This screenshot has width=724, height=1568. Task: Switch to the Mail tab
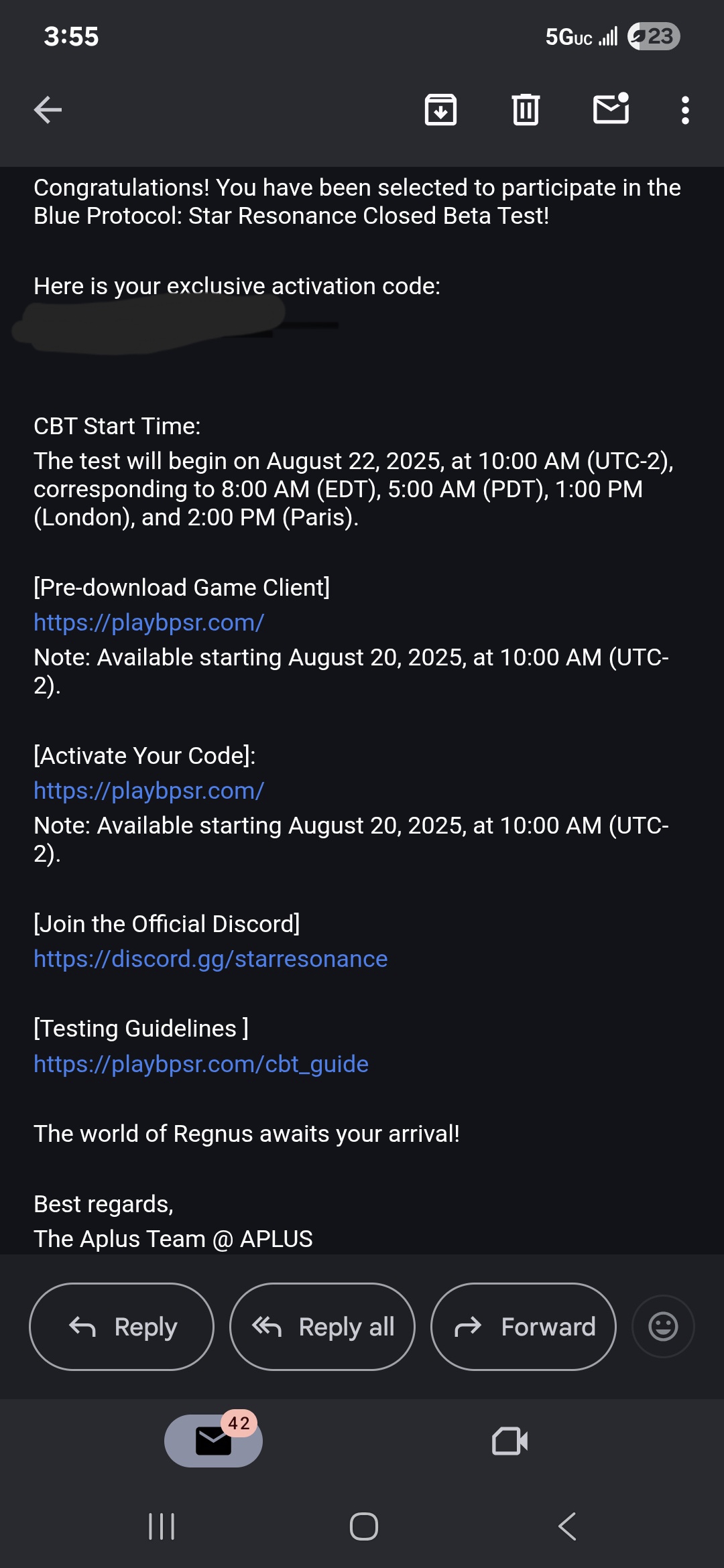pos(213,1441)
